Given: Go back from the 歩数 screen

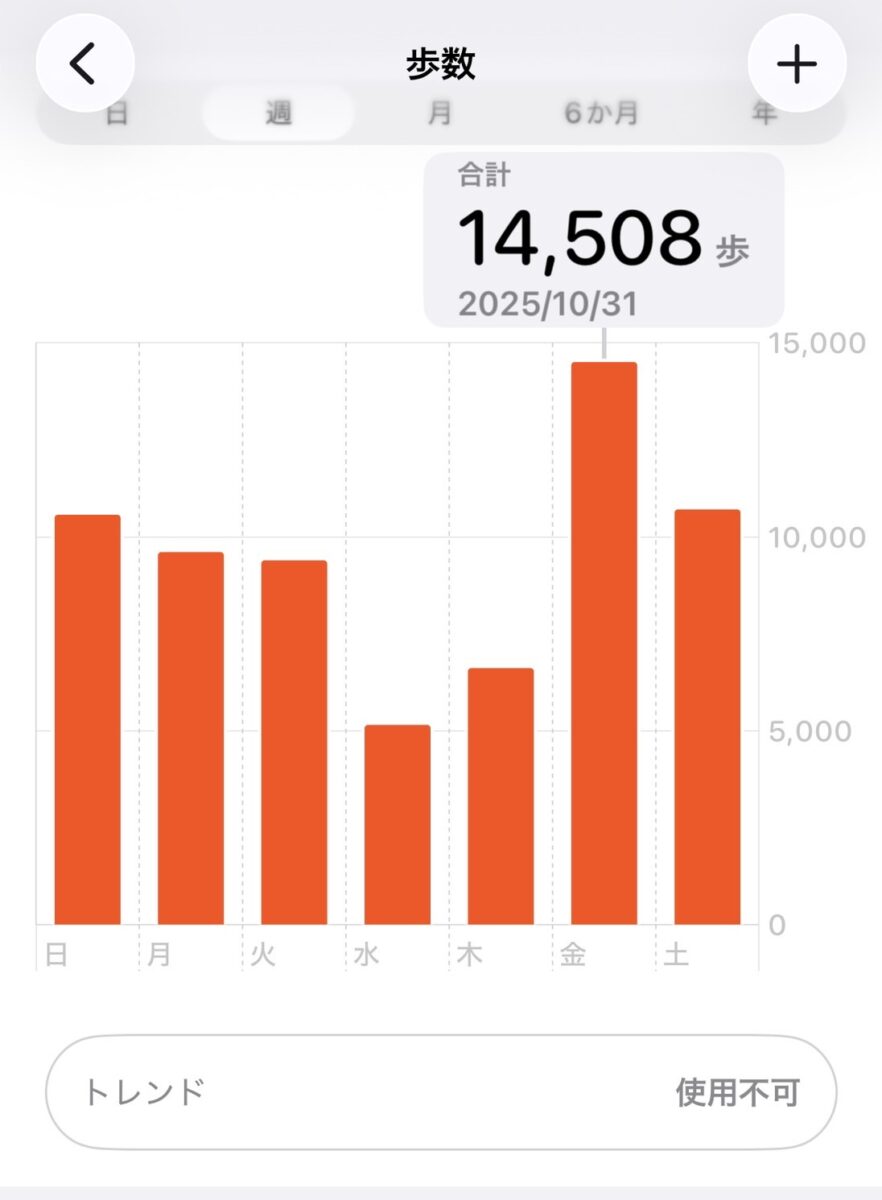Looking at the screenshot, I should [84, 65].
